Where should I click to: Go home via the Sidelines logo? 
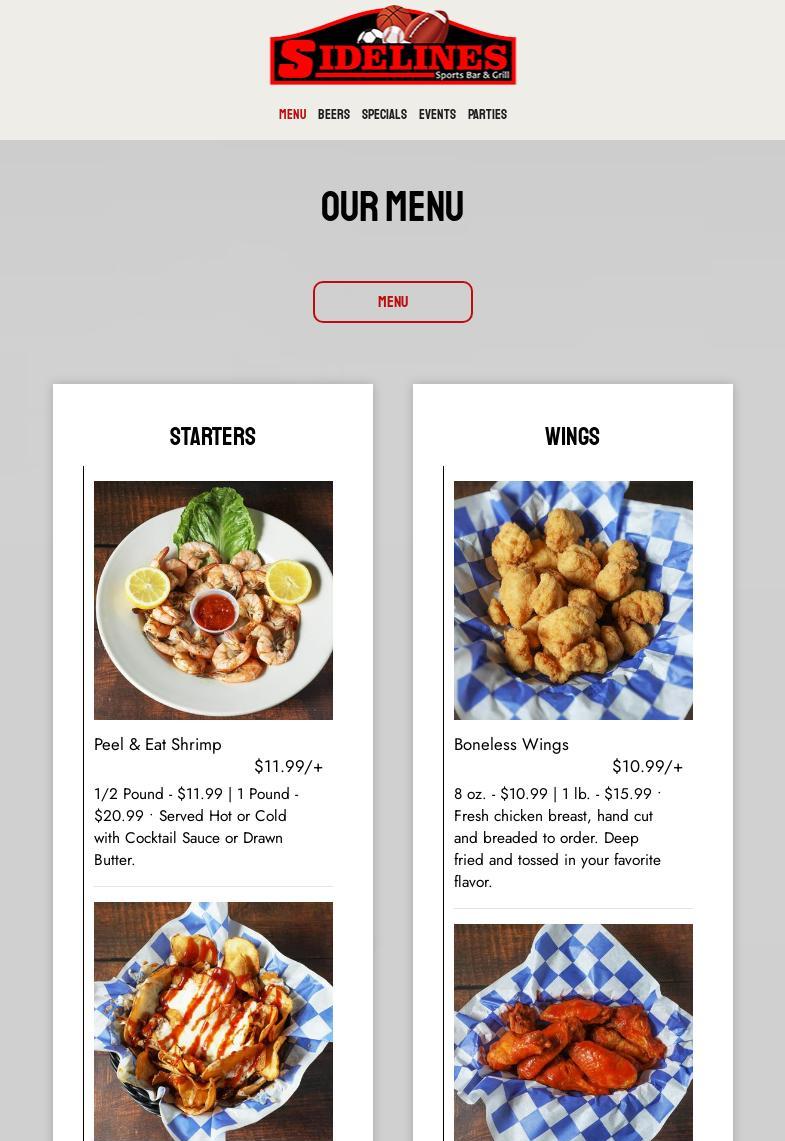393,48
